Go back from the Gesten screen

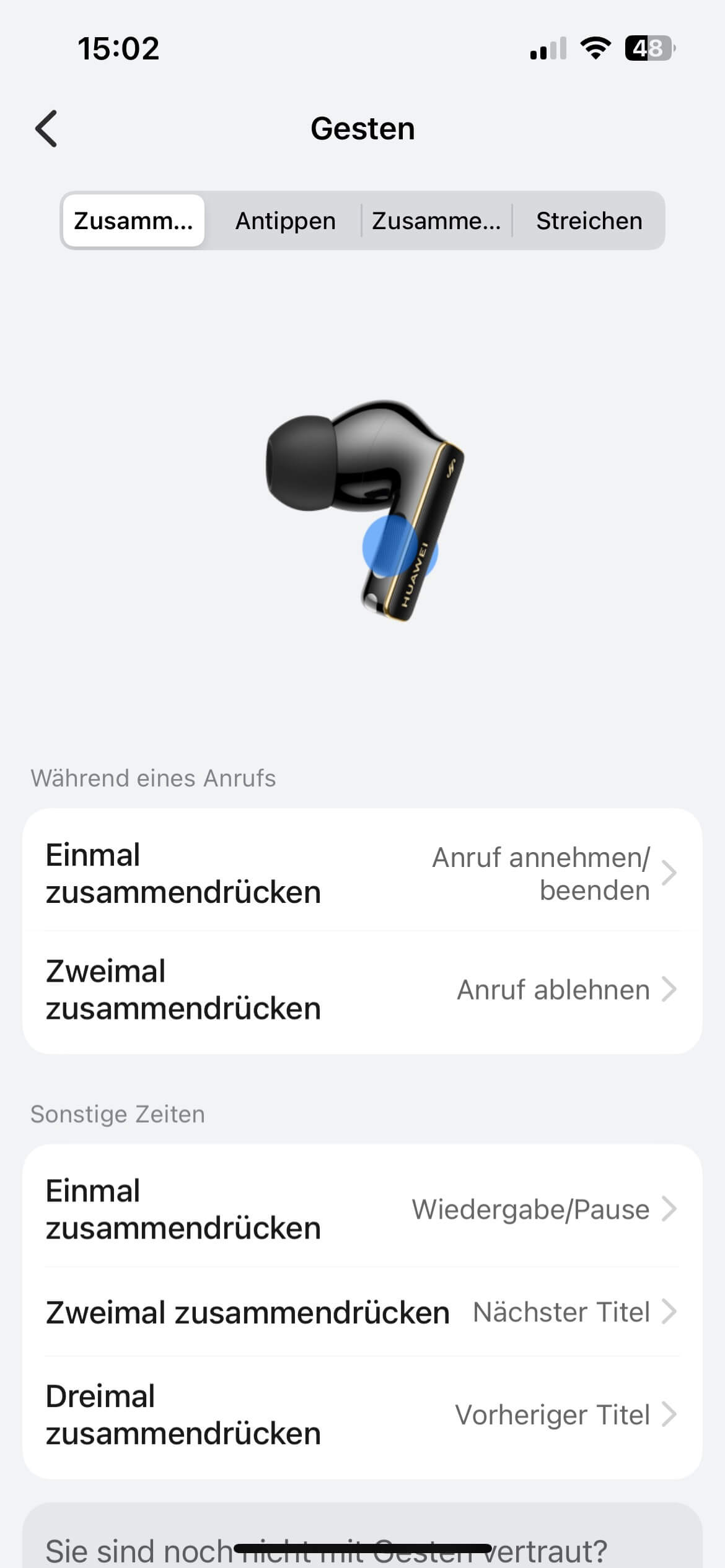pyautogui.click(x=46, y=129)
